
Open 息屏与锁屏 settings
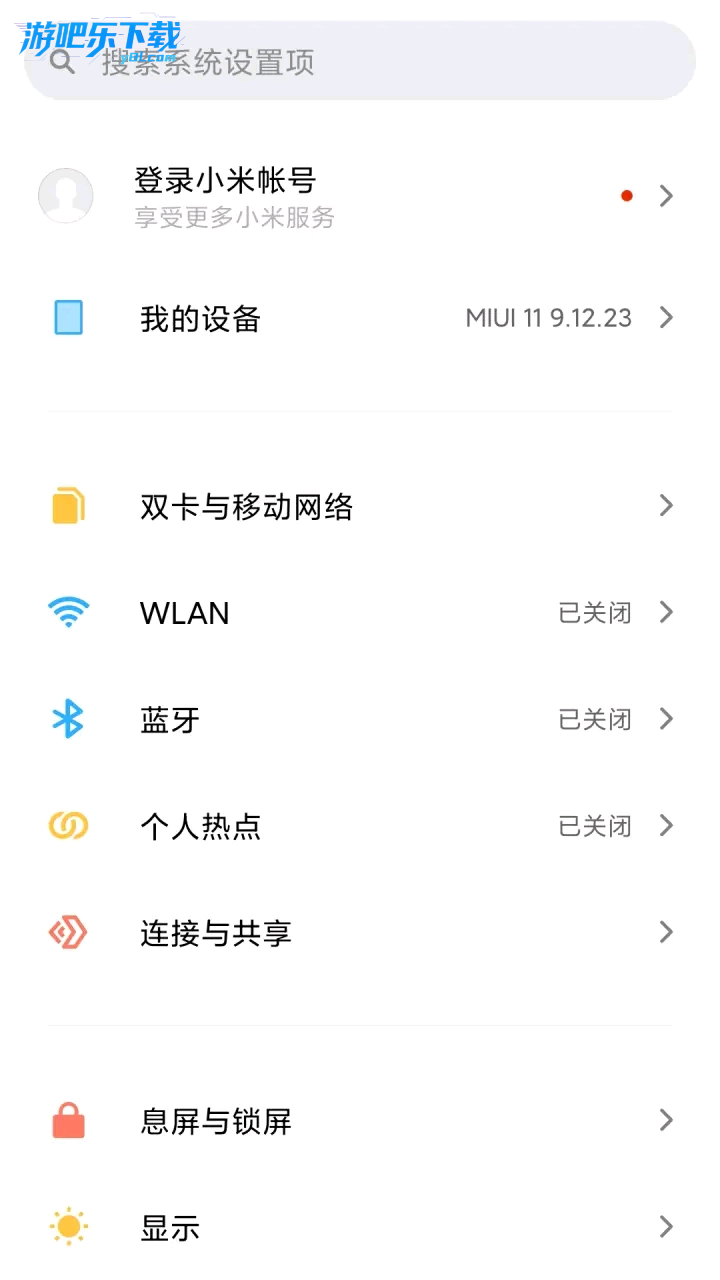tap(360, 1121)
